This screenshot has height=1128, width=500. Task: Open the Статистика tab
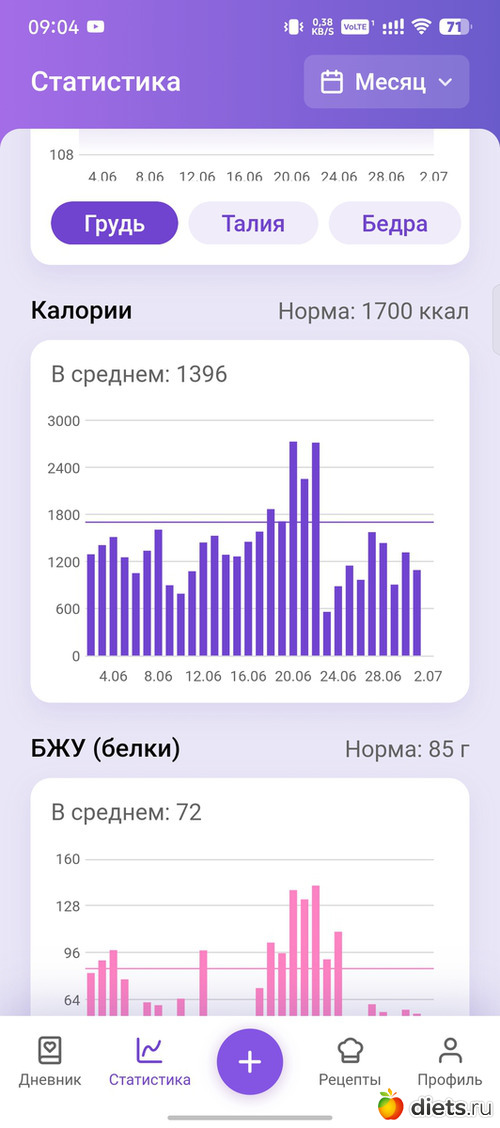pos(150,1061)
